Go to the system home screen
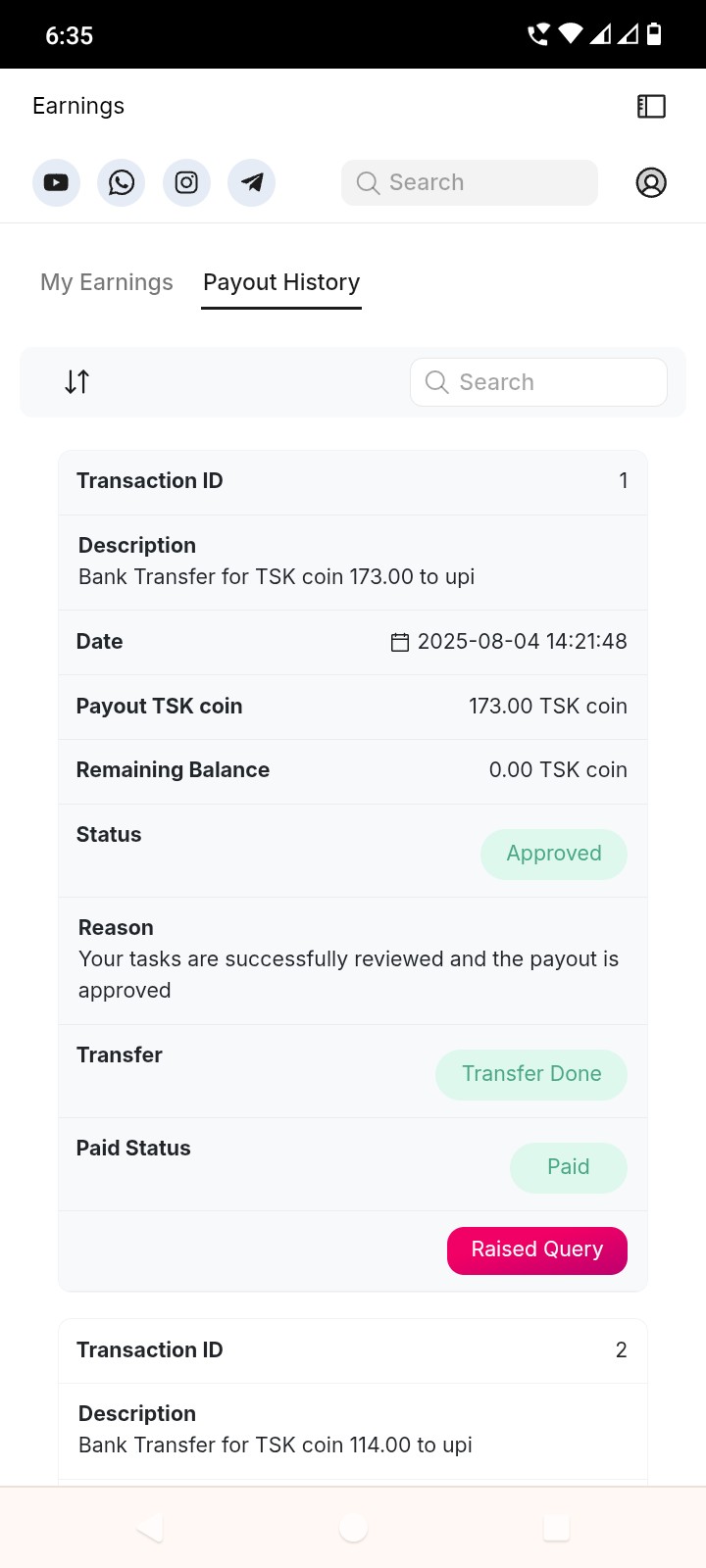The image size is (706, 1568). [353, 1527]
